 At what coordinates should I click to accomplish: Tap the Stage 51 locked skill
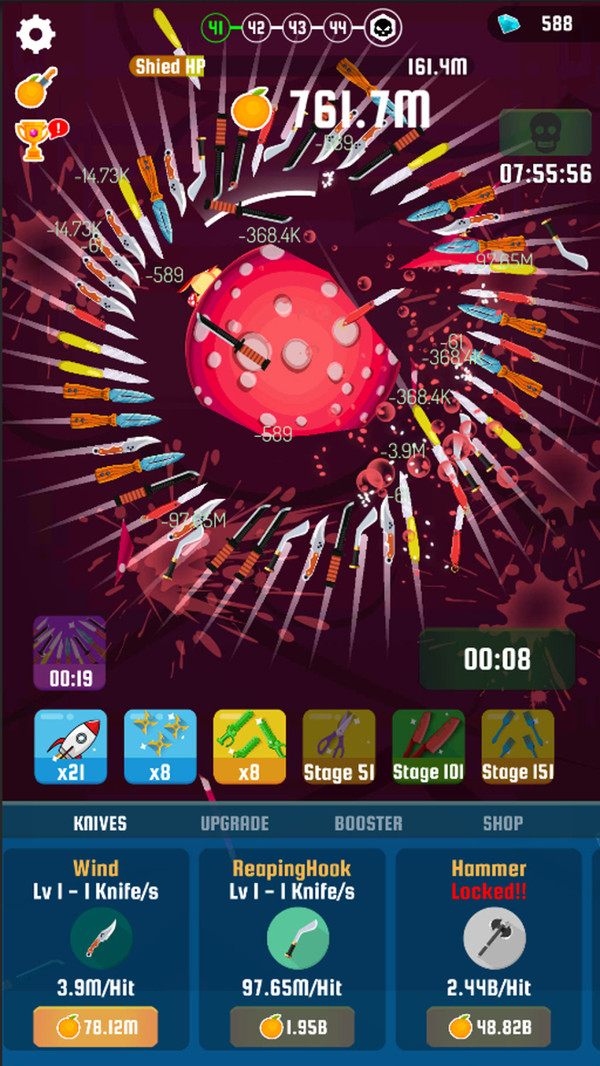pos(339,746)
